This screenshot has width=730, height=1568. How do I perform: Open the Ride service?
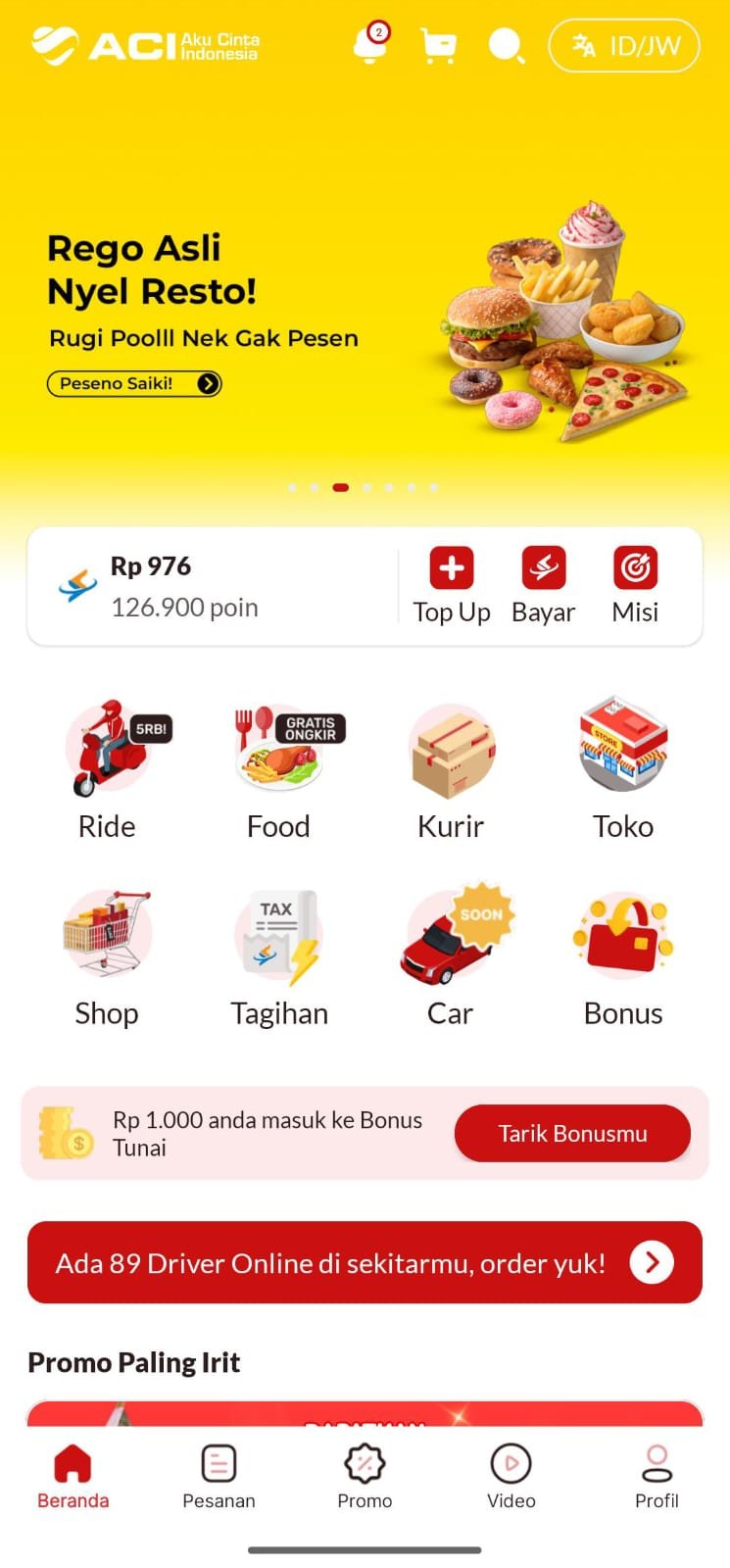108,769
